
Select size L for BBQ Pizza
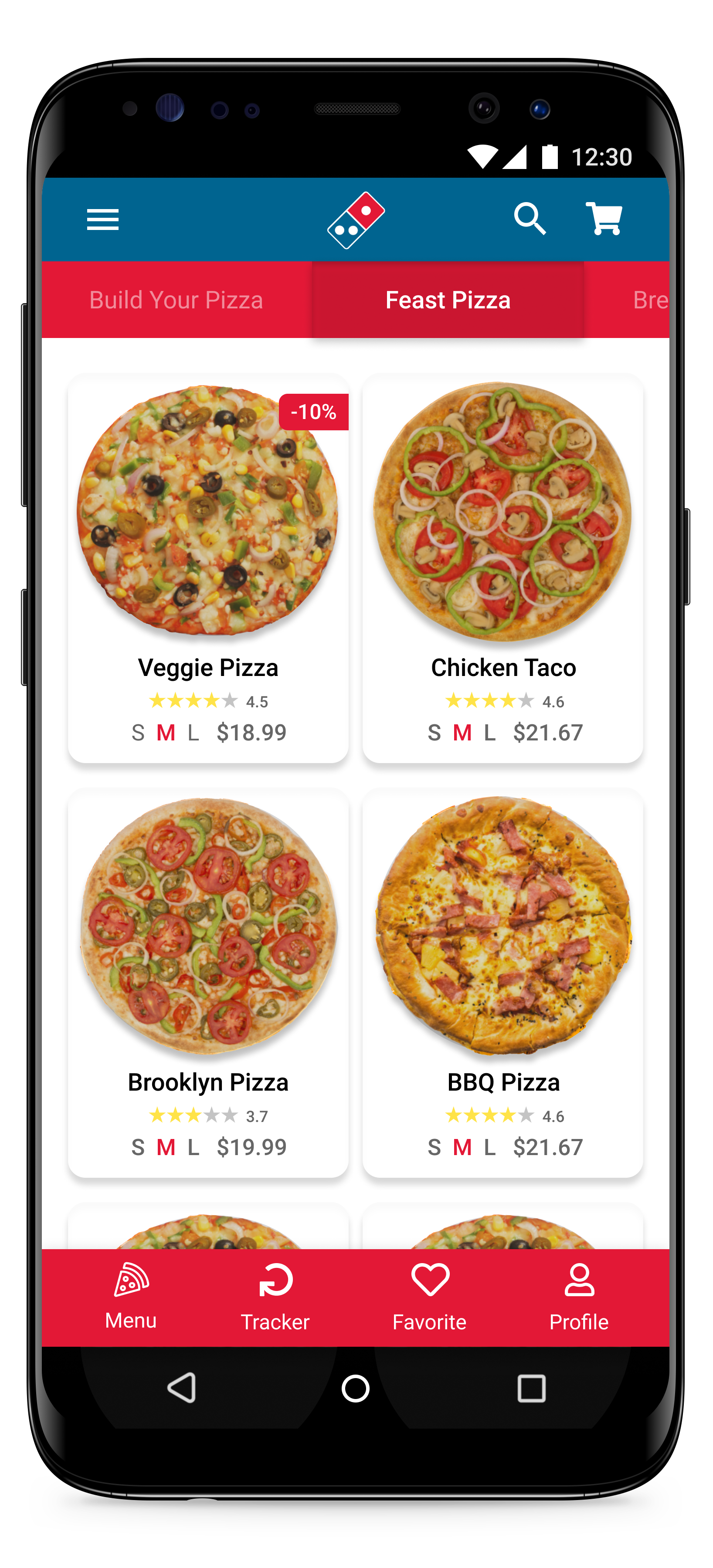(x=489, y=1147)
